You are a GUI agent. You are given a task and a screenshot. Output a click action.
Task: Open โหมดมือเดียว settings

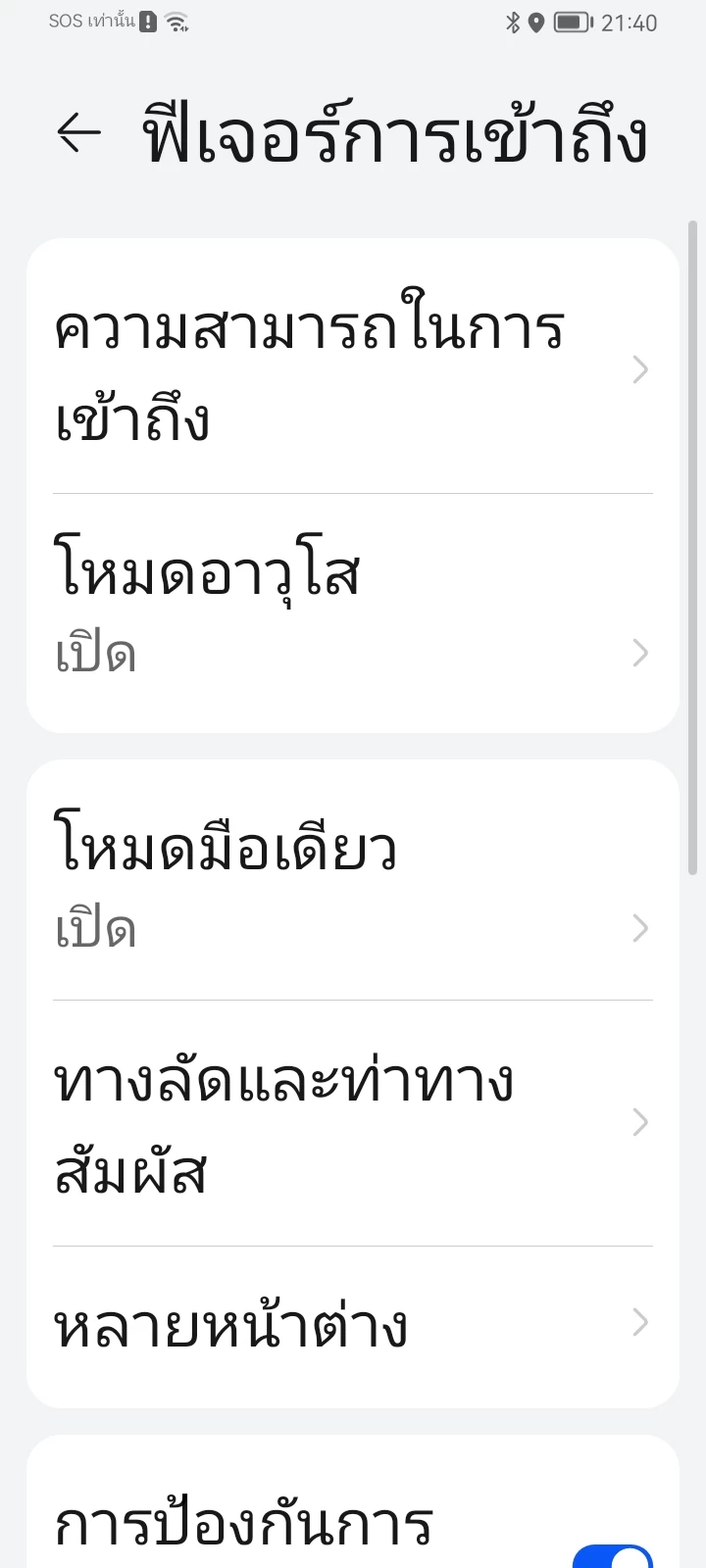point(353,880)
